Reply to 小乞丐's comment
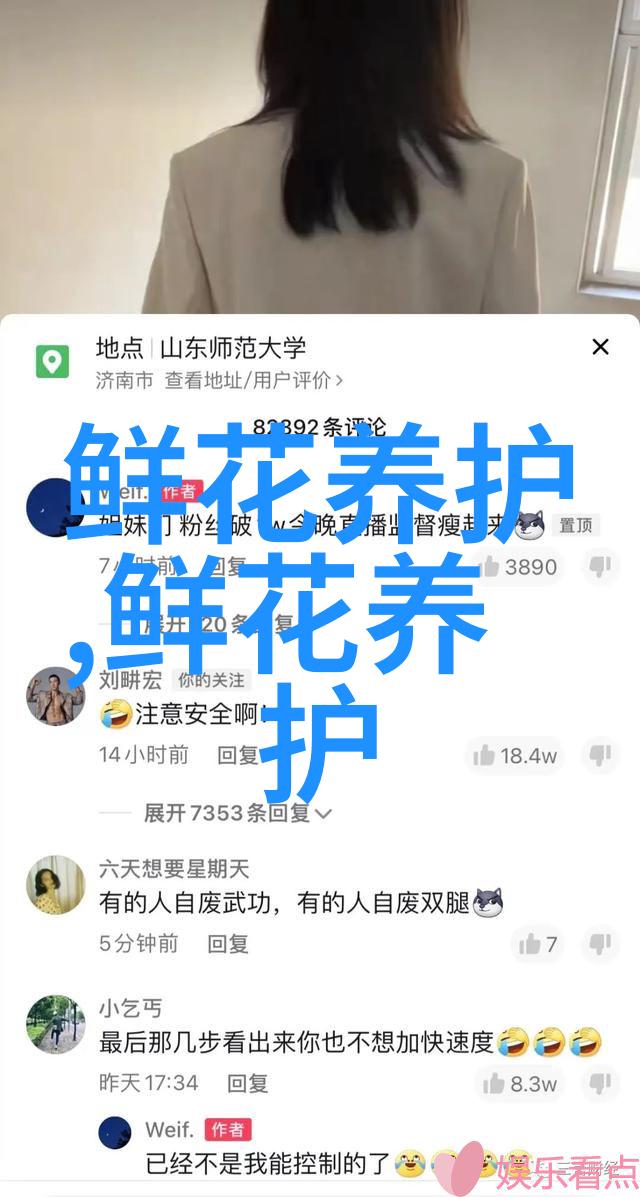The image size is (640, 1197). pyautogui.click(x=248, y=1082)
